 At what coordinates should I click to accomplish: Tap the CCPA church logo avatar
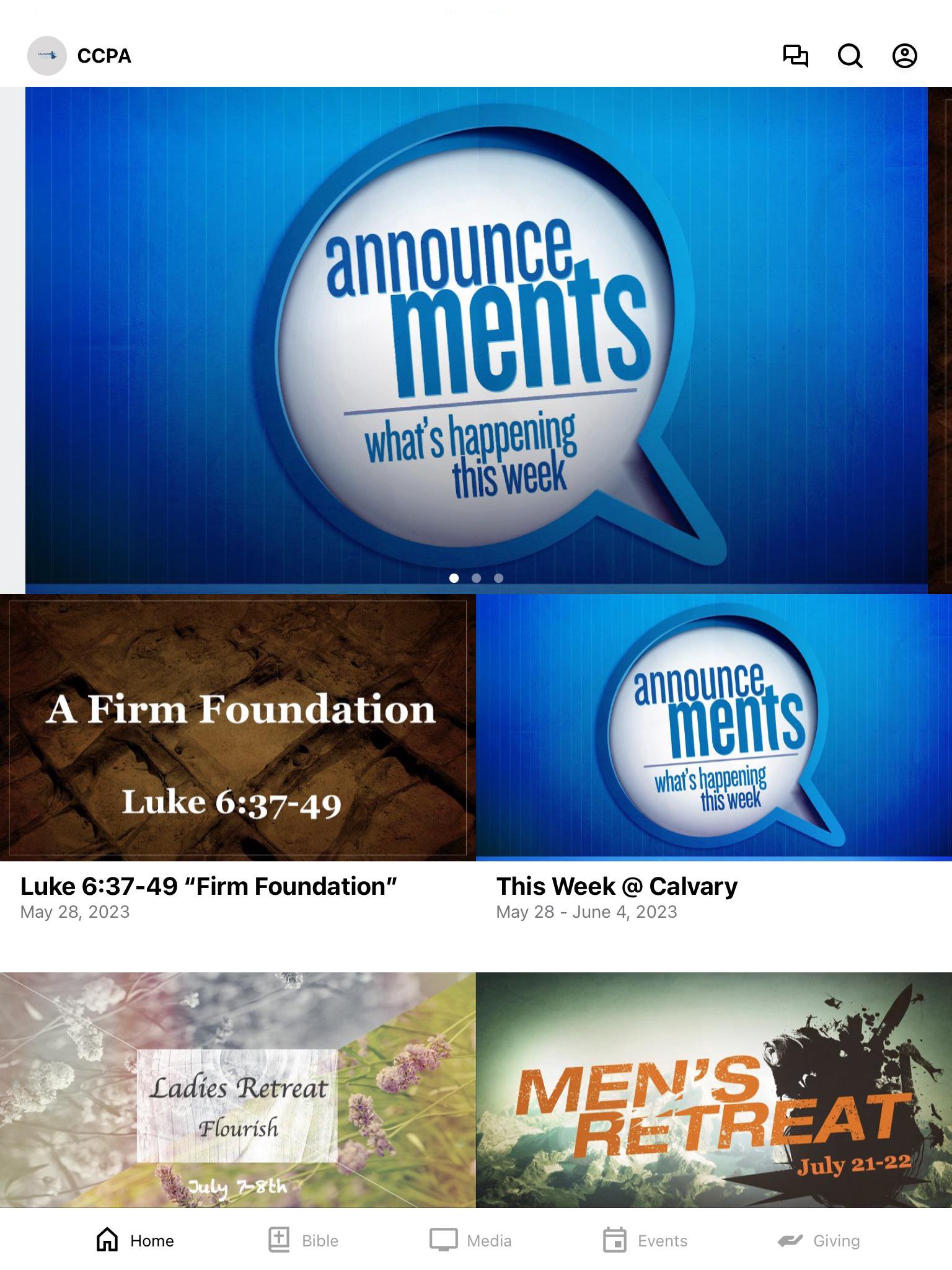pyautogui.click(x=47, y=56)
